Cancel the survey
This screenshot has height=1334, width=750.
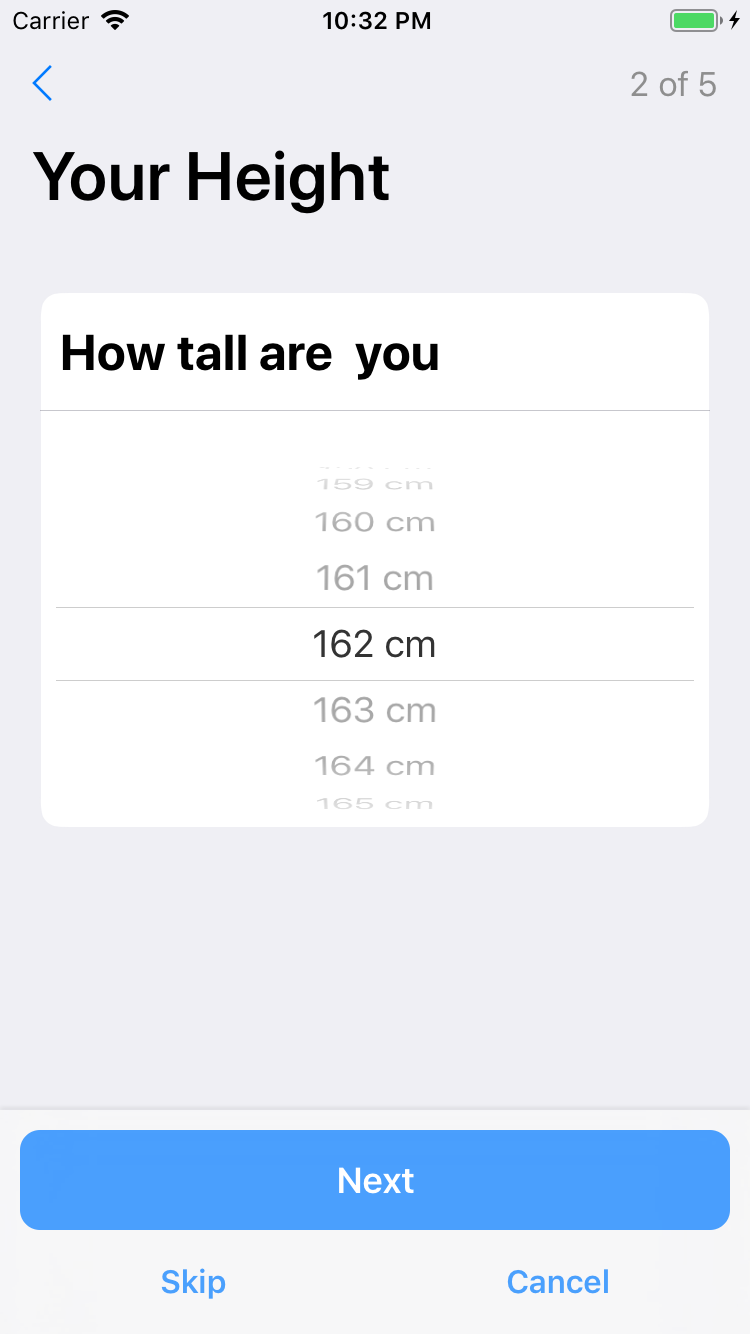coord(558,1282)
